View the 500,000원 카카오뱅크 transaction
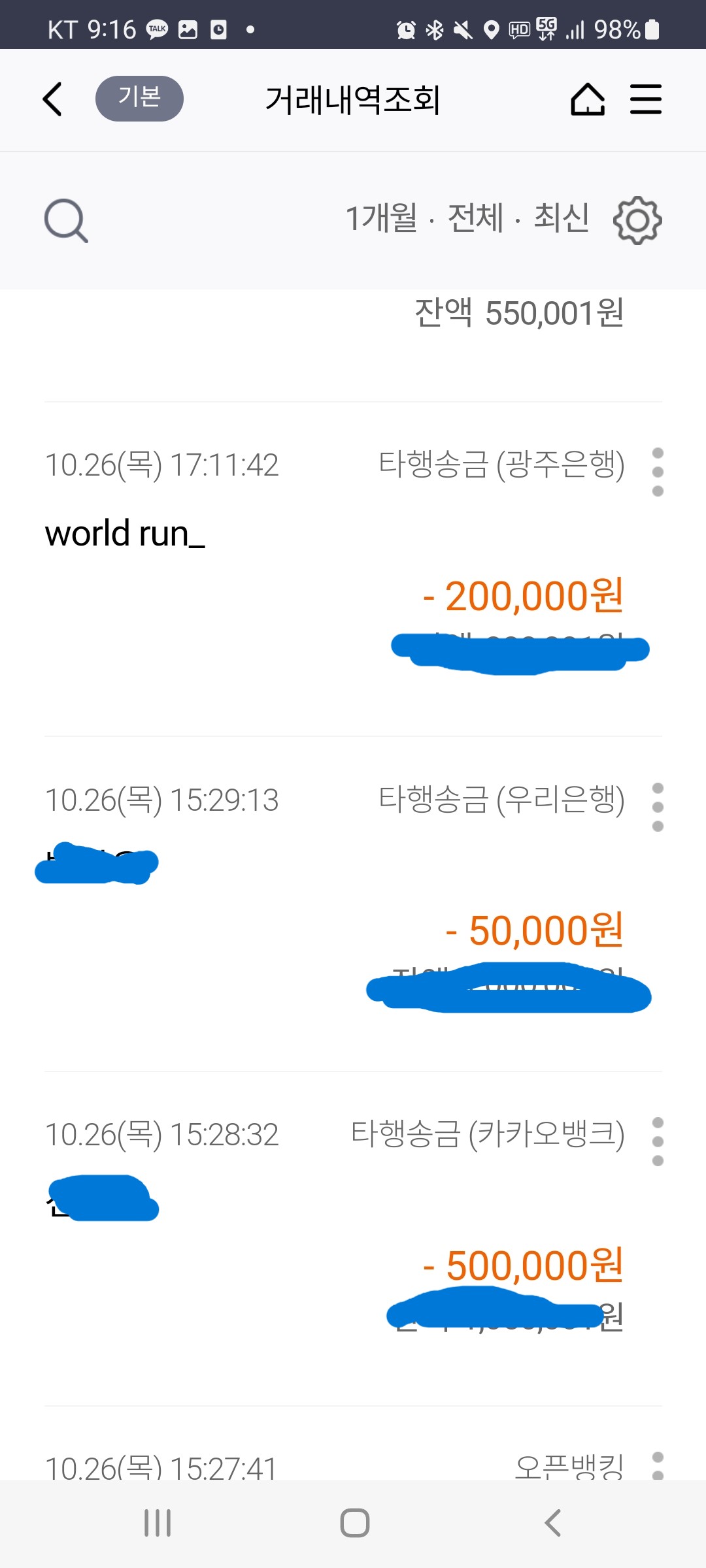 coord(523,1266)
